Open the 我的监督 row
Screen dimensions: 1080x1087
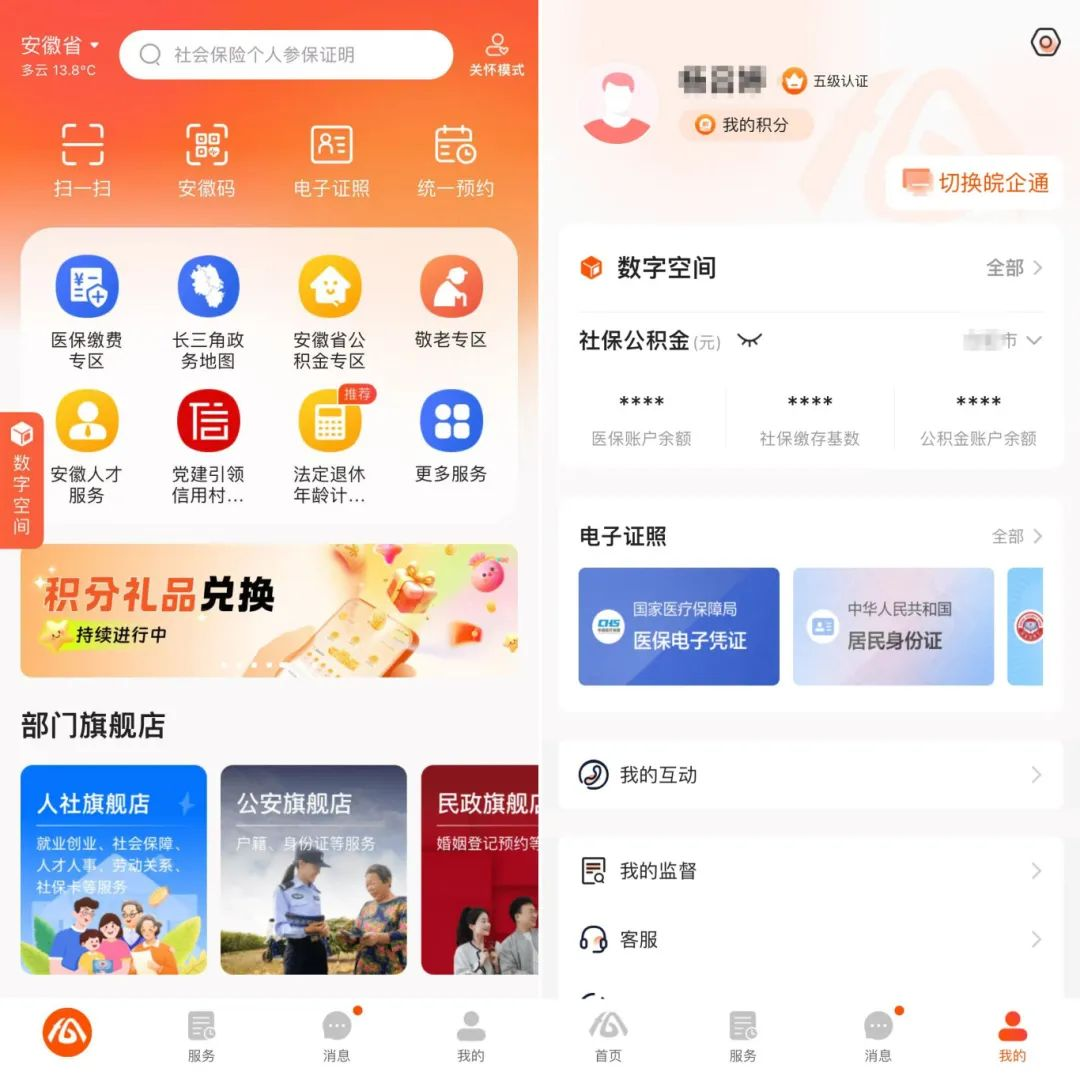[810, 871]
